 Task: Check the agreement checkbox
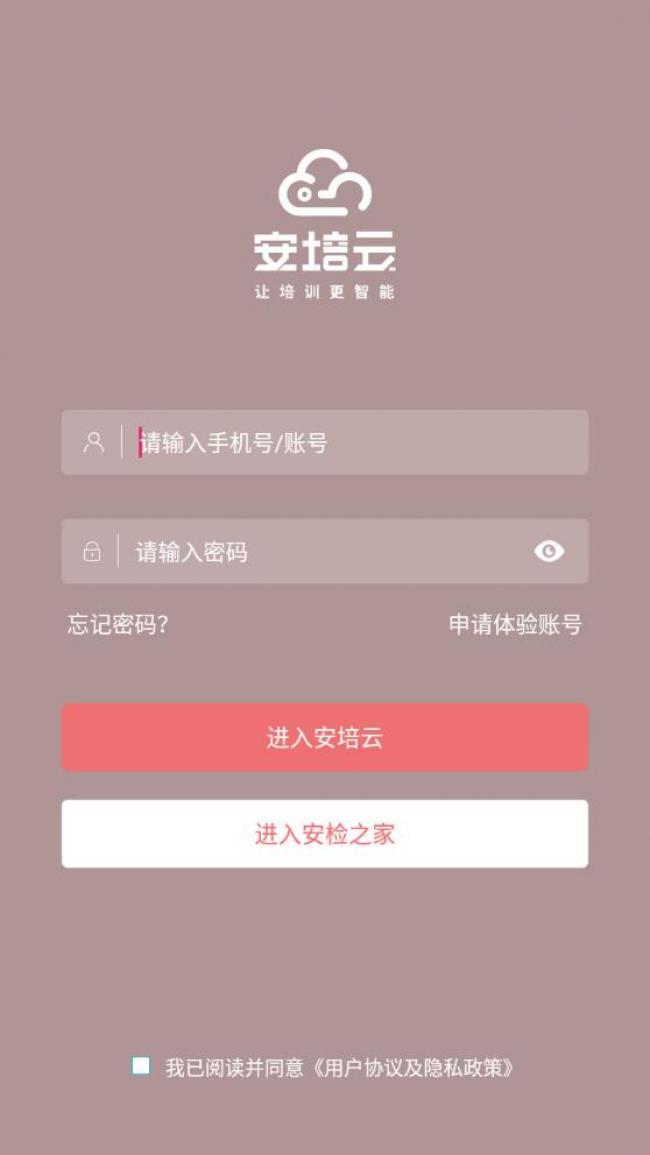141,1066
